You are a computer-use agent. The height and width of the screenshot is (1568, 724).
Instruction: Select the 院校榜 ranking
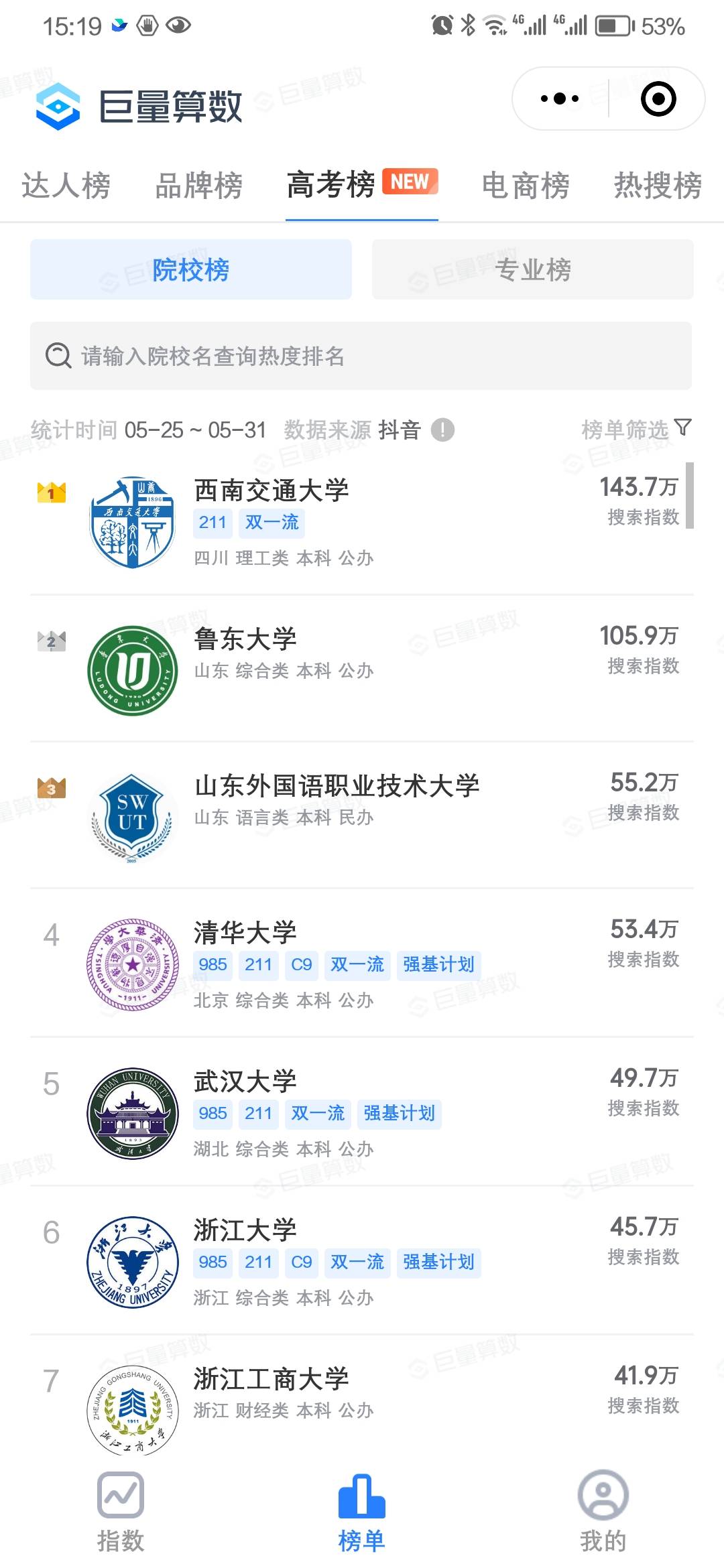click(x=191, y=269)
